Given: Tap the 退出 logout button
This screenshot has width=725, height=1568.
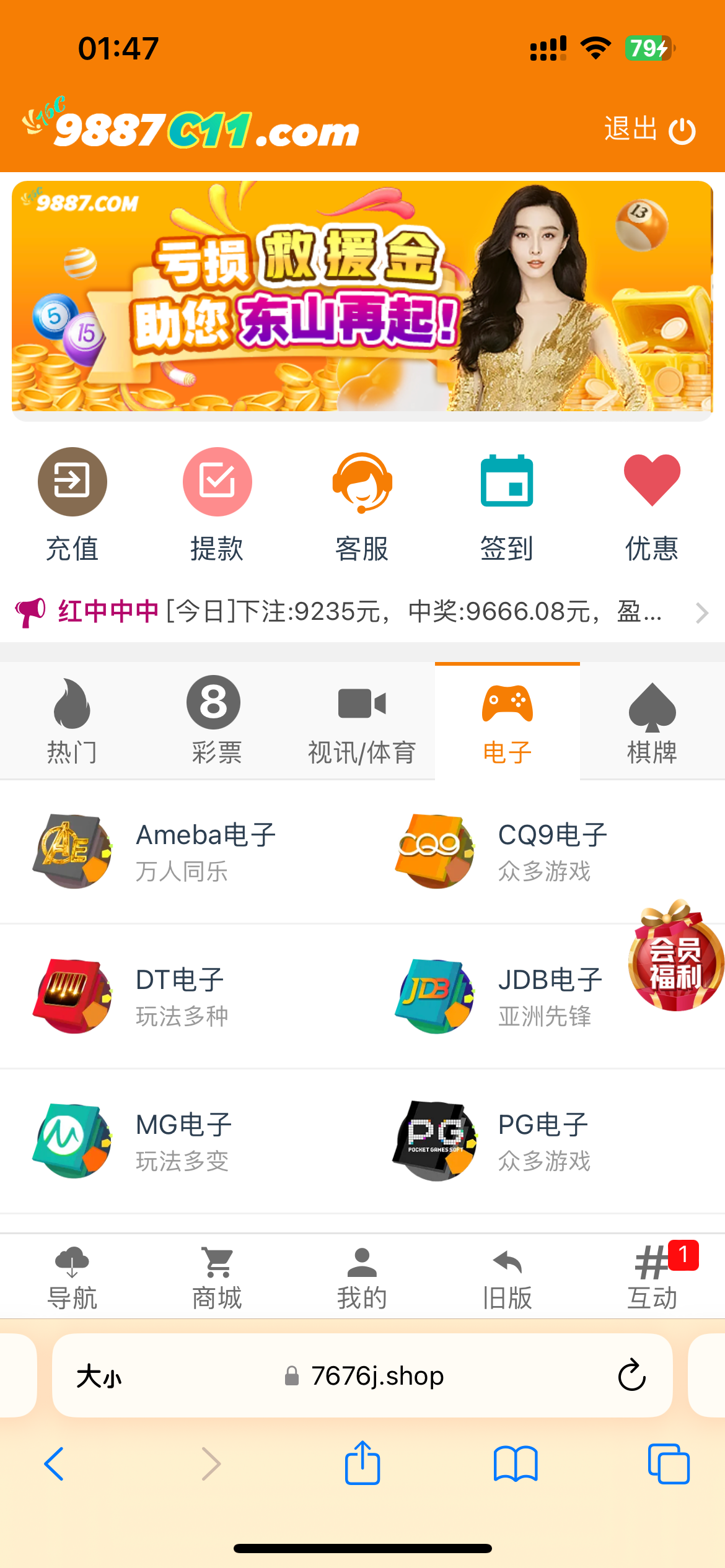Looking at the screenshot, I should 649,130.
